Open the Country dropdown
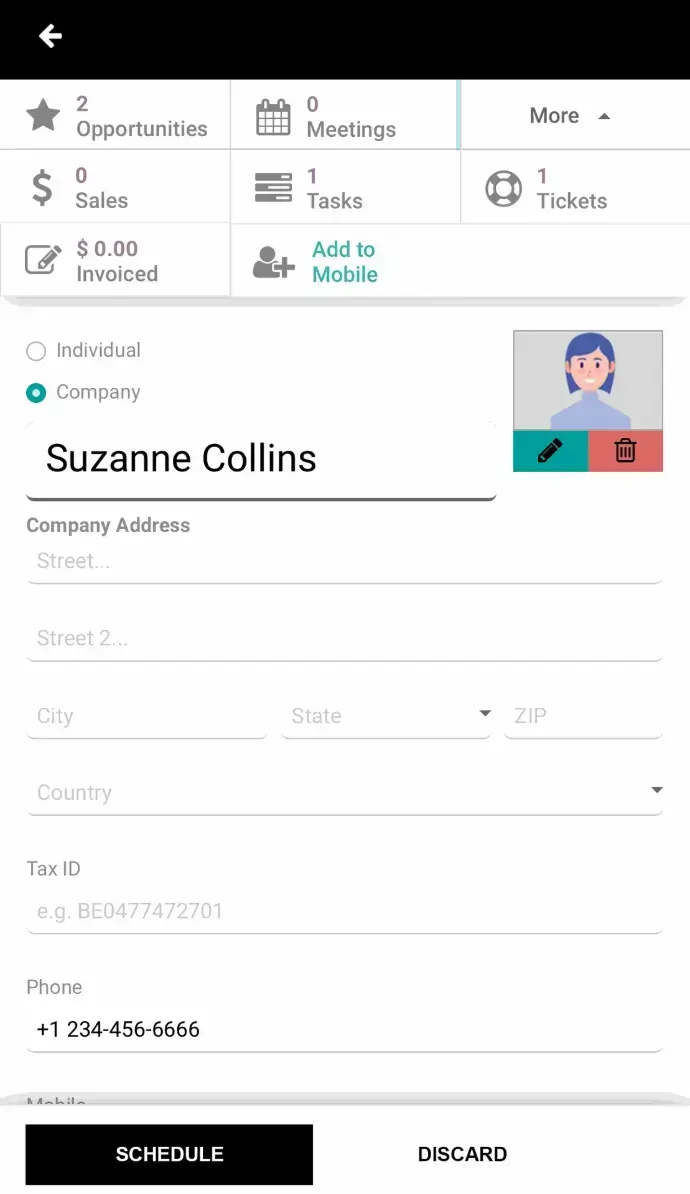Image resolution: width=690 pixels, height=1194 pixels. coord(343,793)
